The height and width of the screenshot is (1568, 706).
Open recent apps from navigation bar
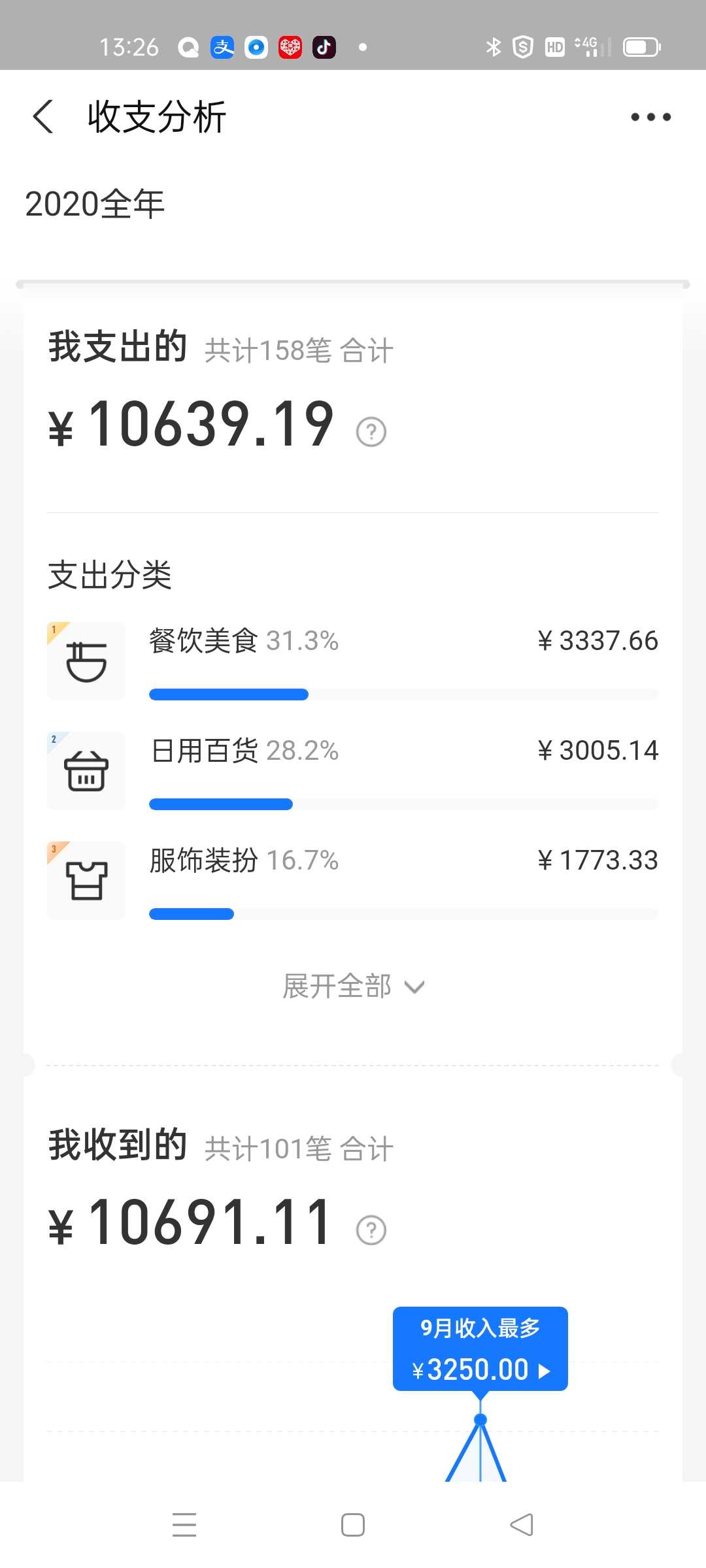click(x=184, y=1525)
